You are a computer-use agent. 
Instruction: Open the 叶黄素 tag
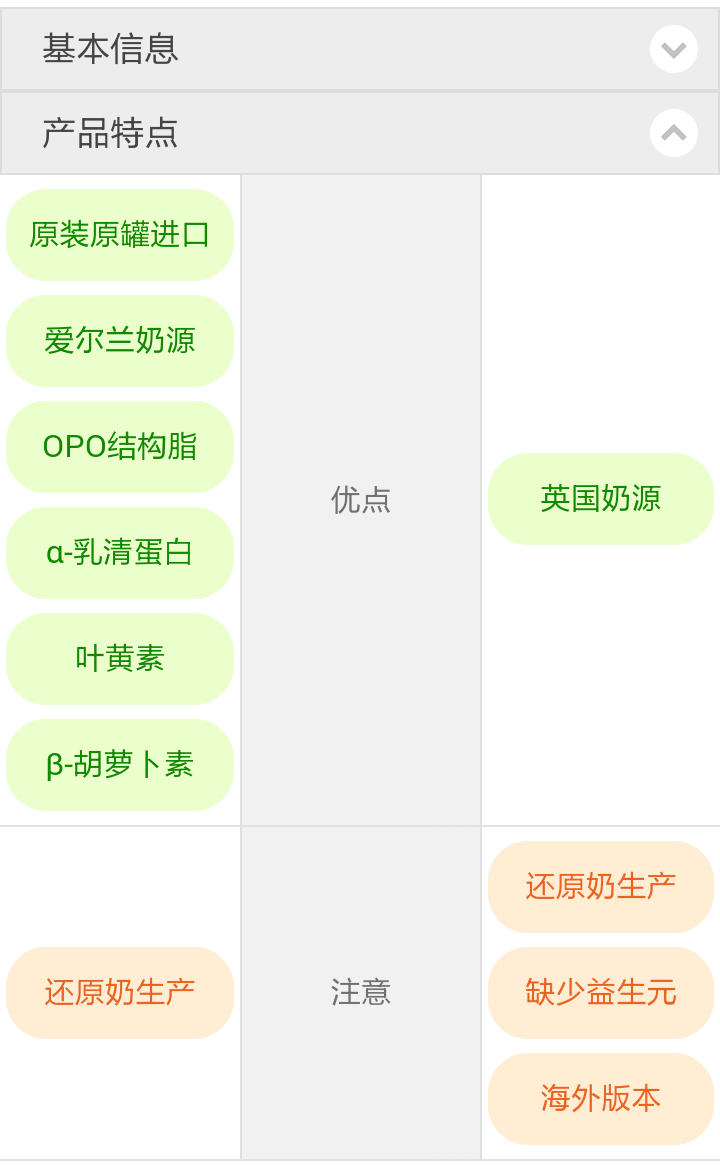pyautogui.click(x=120, y=659)
